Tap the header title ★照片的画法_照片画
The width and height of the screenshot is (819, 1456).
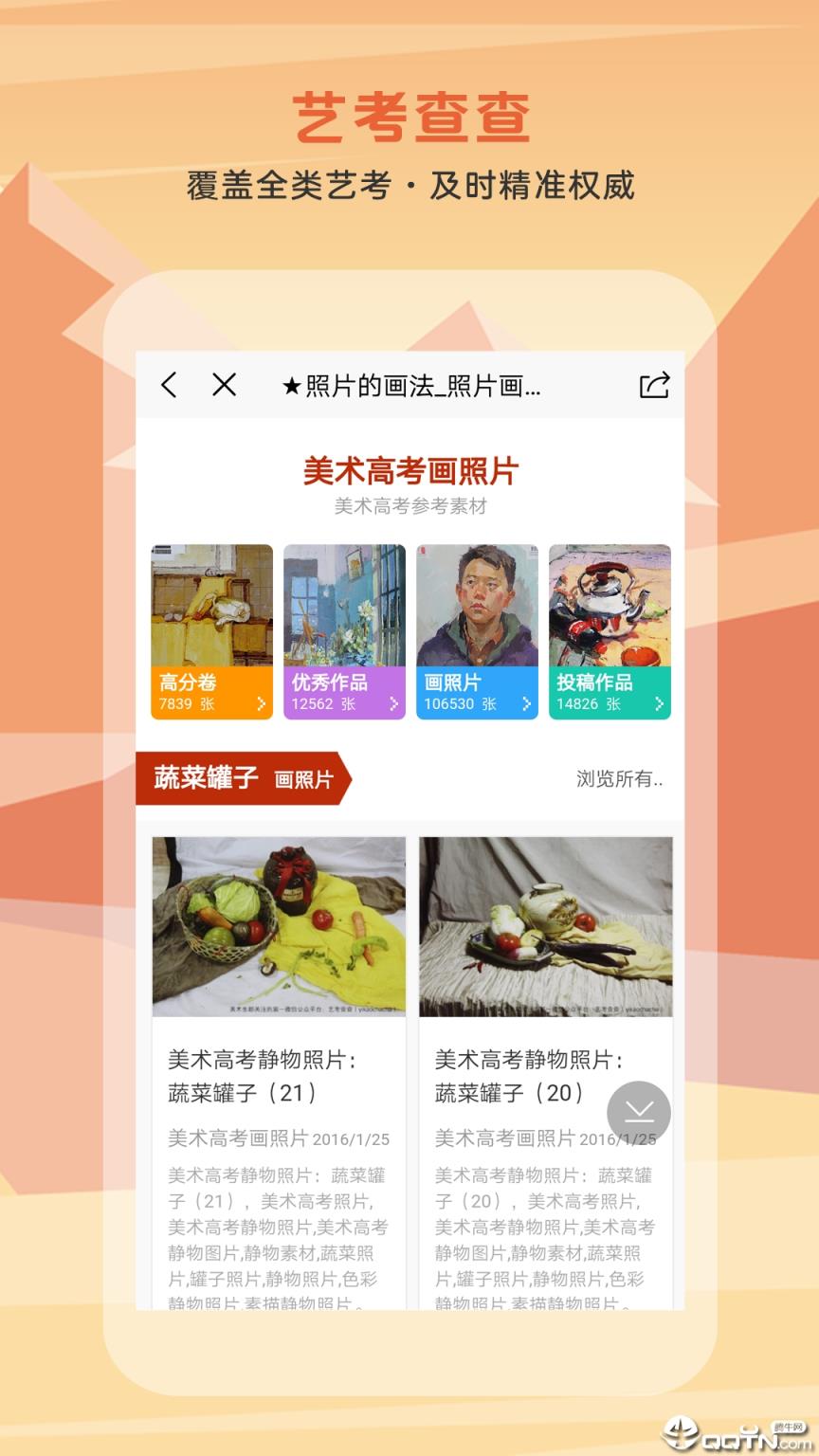411,386
